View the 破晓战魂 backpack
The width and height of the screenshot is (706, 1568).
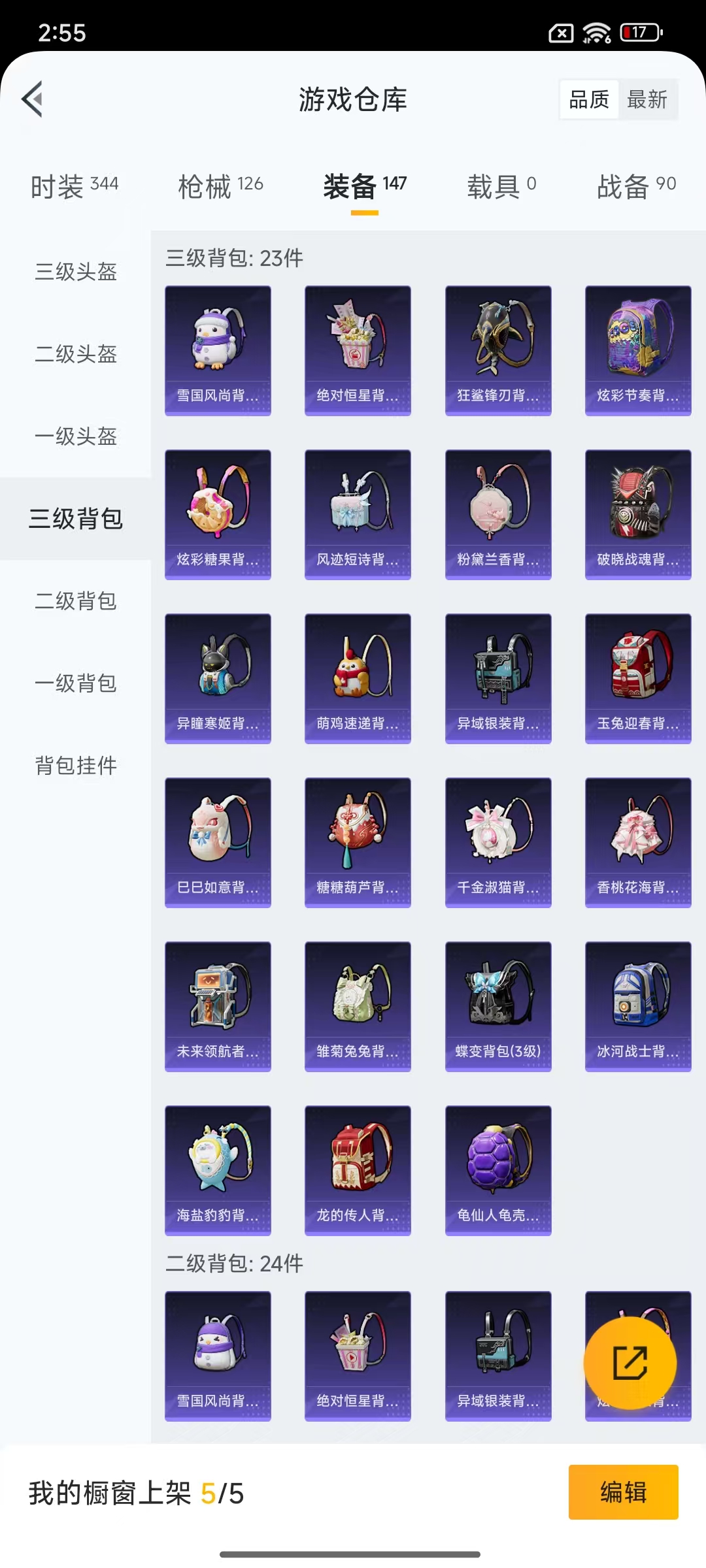pyautogui.click(x=638, y=514)
